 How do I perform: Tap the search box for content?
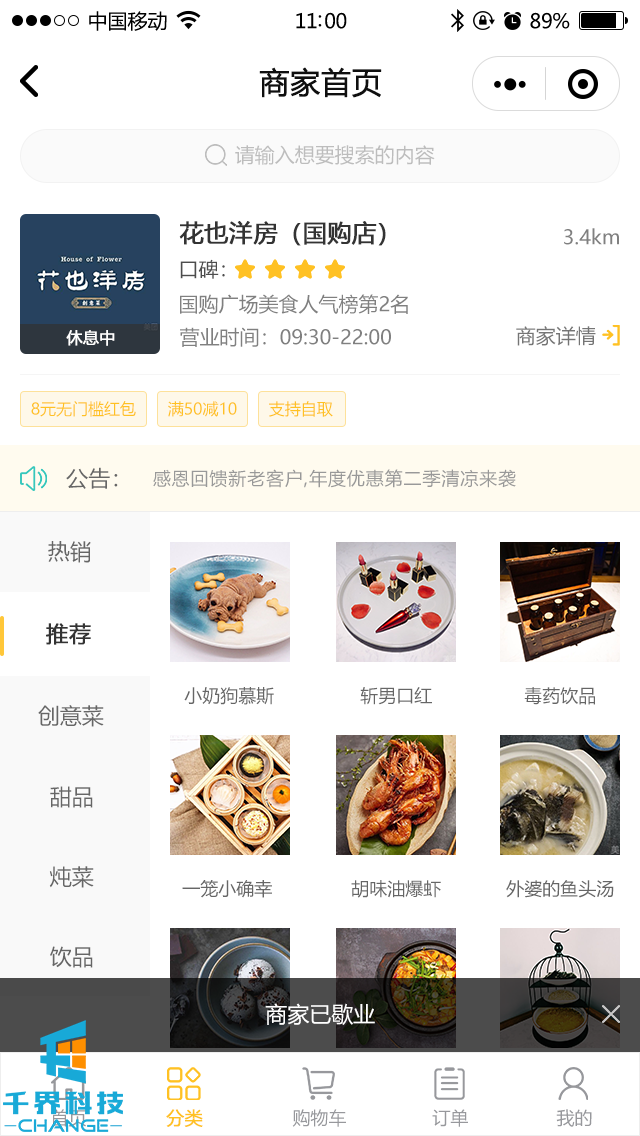pos(320,156)
